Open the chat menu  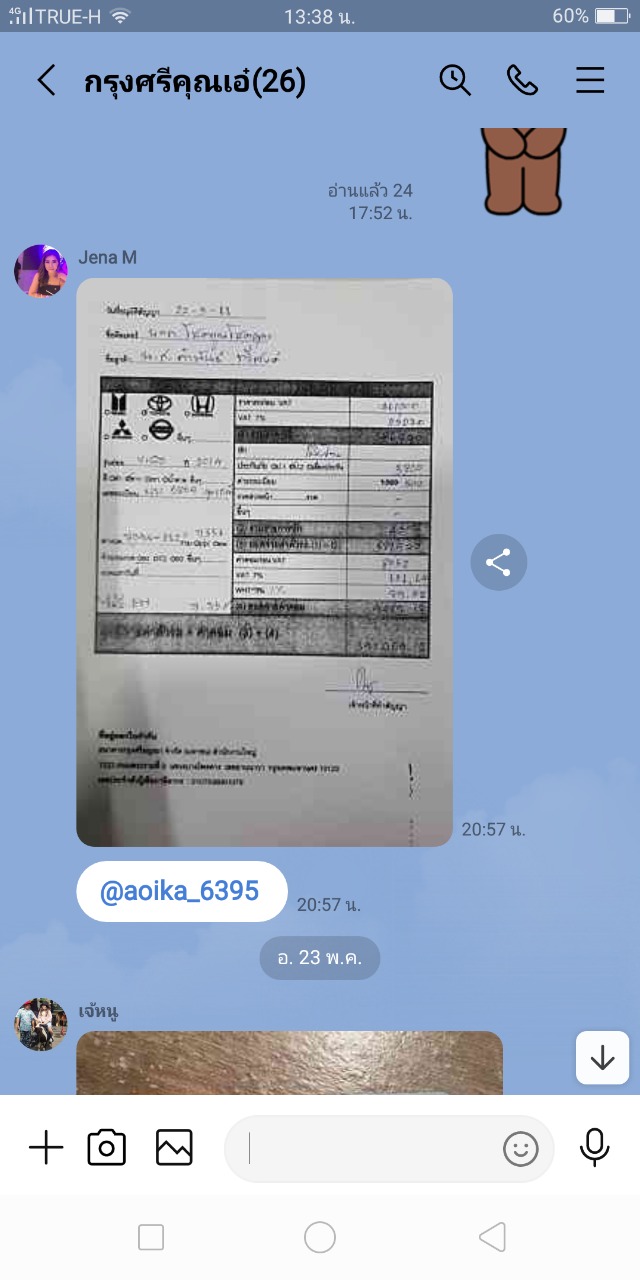coord(590,81)
